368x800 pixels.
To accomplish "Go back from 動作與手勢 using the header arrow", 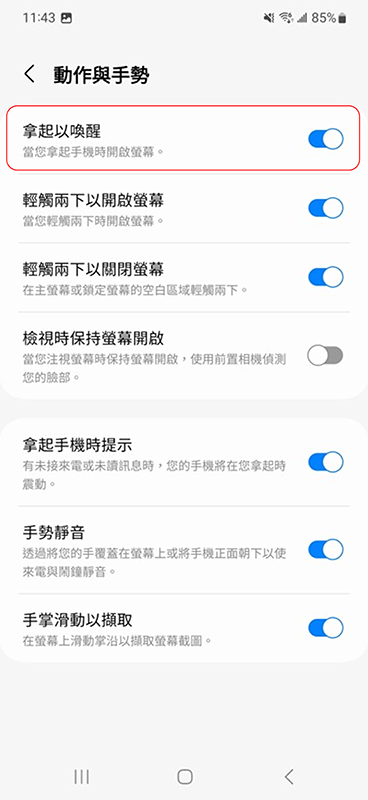I will point(30,74).
